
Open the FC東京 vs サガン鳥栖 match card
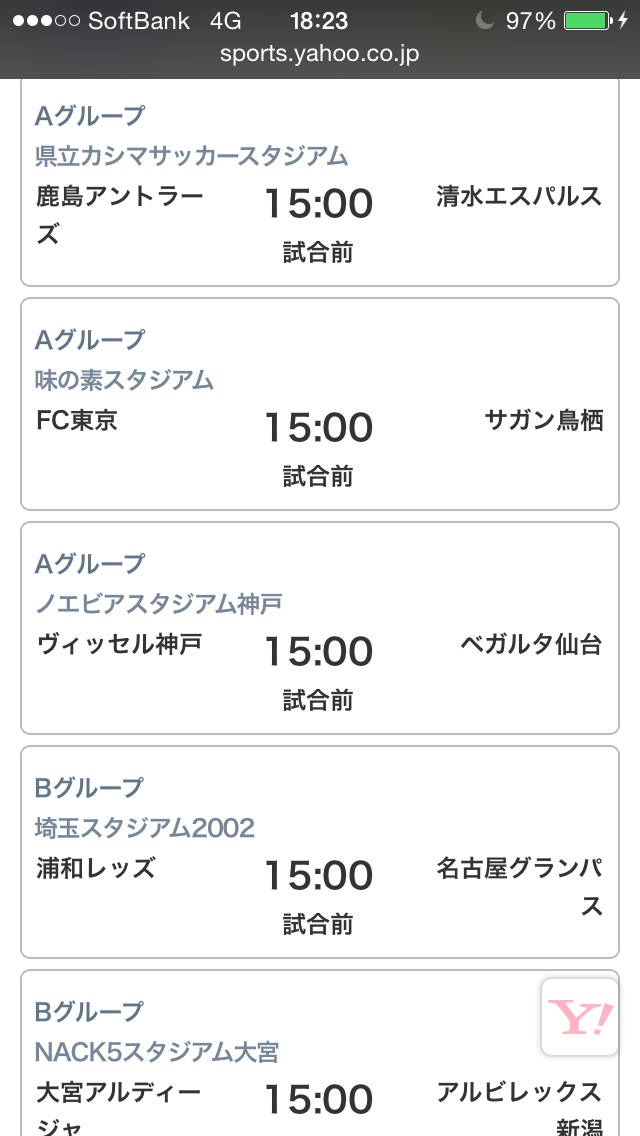(x=320, y=404)
